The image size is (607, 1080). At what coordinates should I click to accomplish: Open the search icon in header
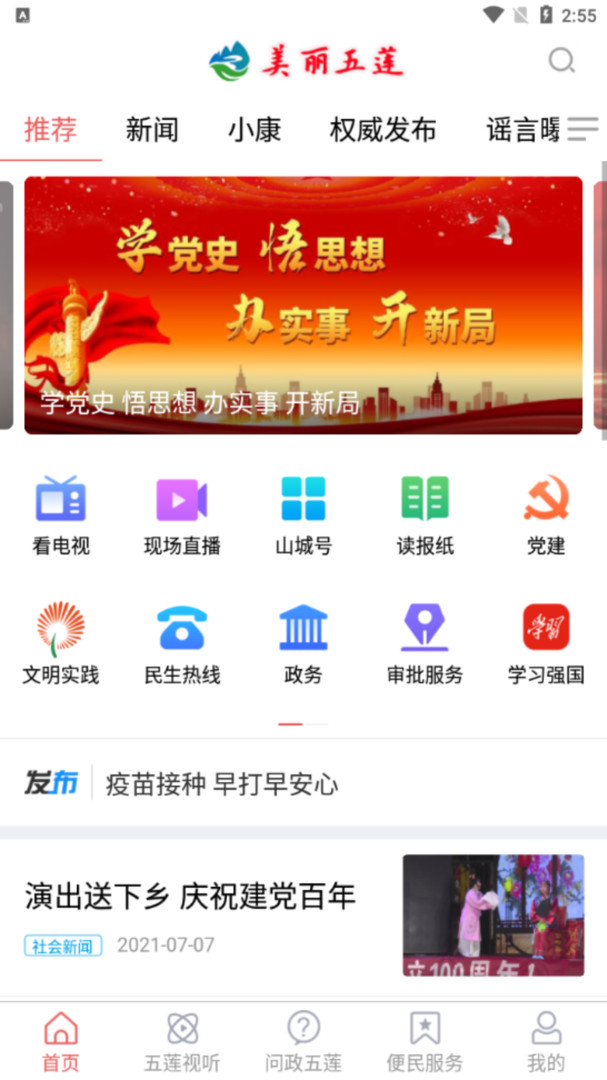(x=561, y=61)
